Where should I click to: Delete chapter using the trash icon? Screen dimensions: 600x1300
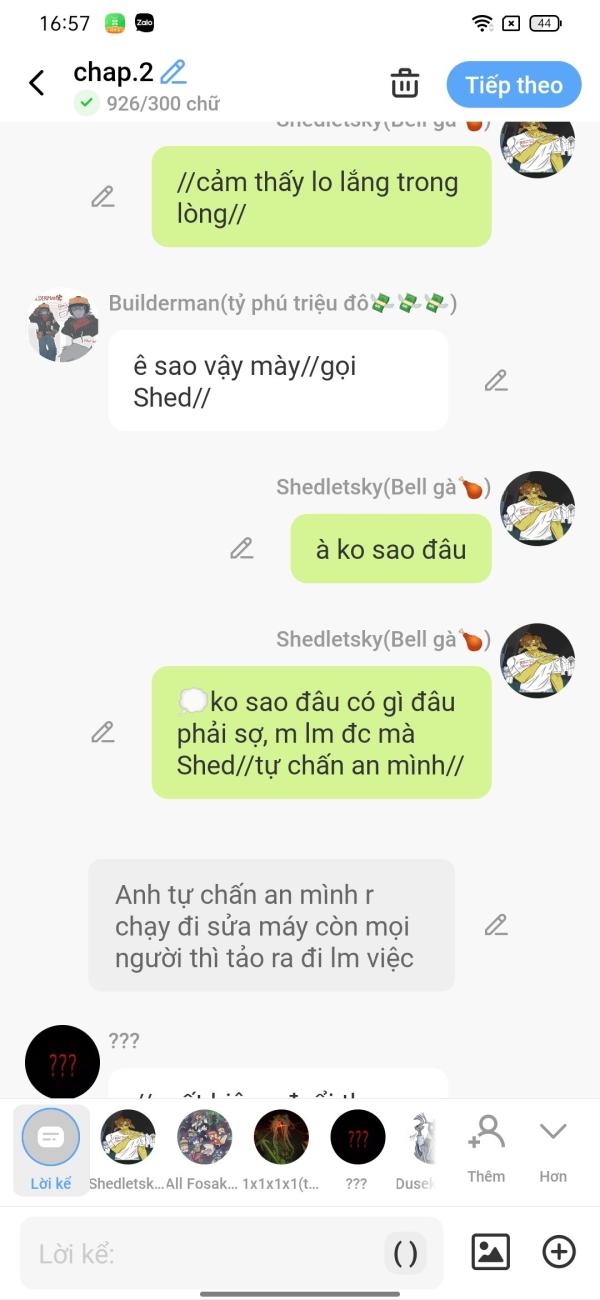[405, 83]
